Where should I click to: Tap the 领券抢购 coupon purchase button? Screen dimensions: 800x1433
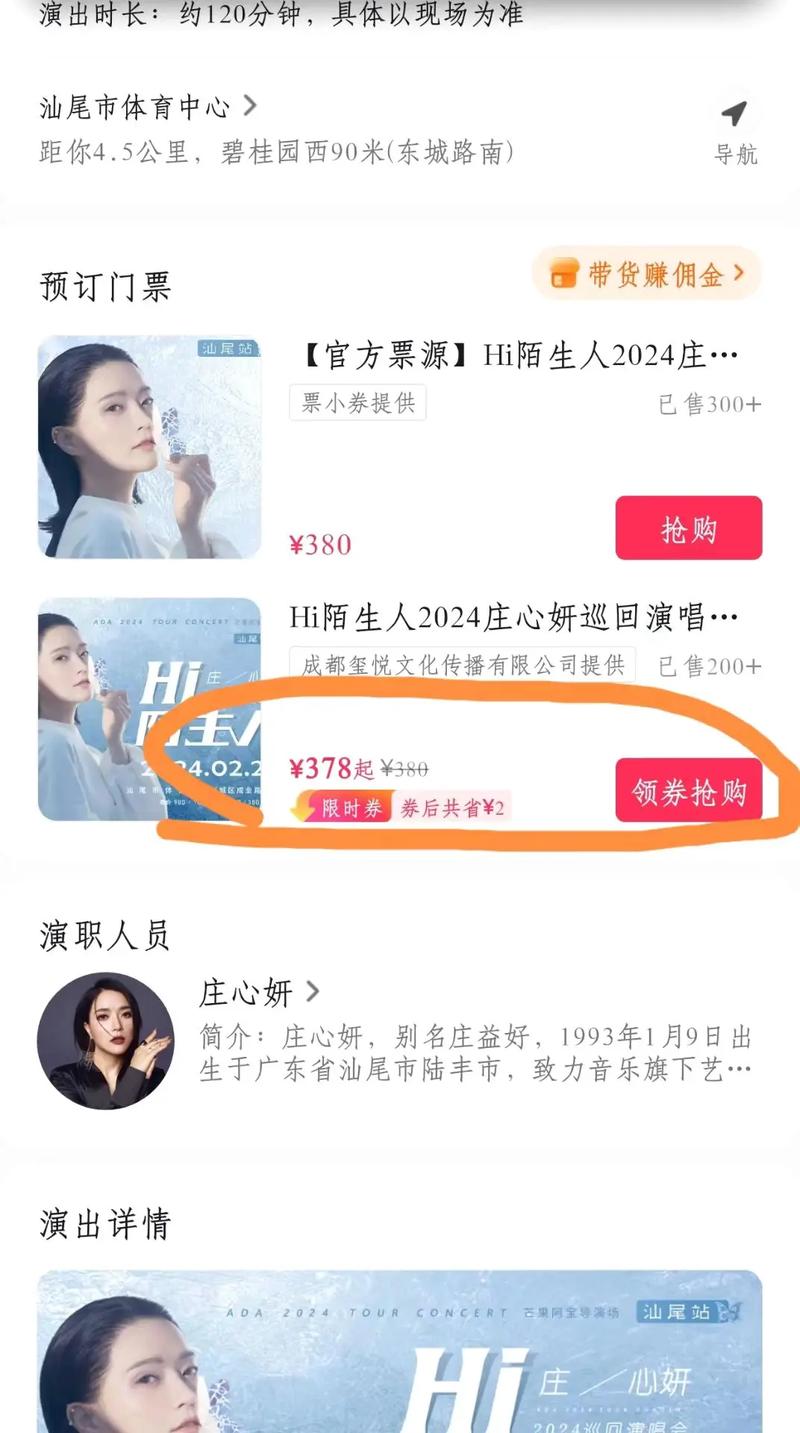point(690,790)
